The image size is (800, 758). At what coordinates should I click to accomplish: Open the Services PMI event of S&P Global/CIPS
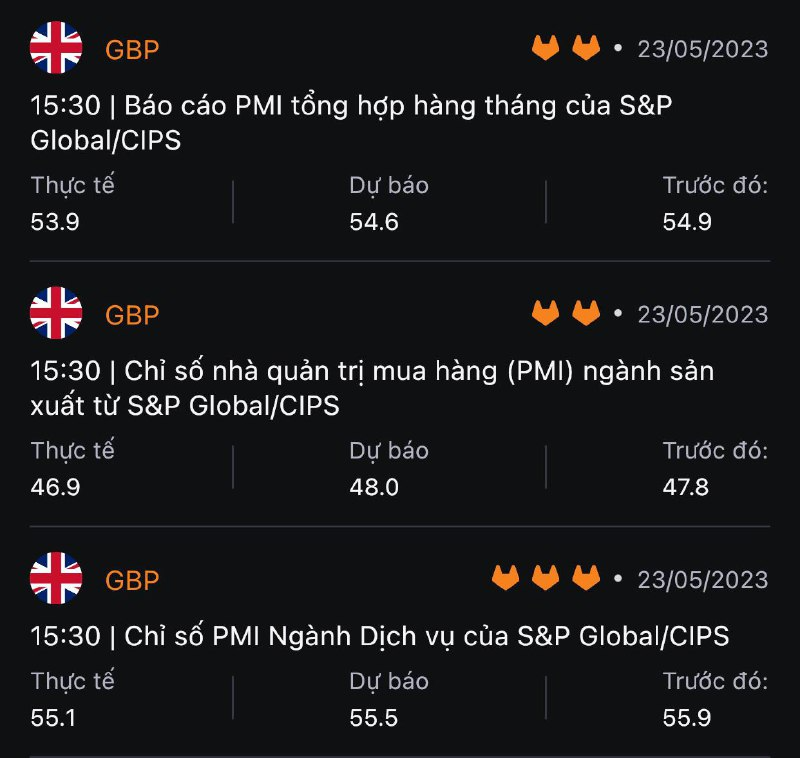pyautogui.click(x=380, y=636)
